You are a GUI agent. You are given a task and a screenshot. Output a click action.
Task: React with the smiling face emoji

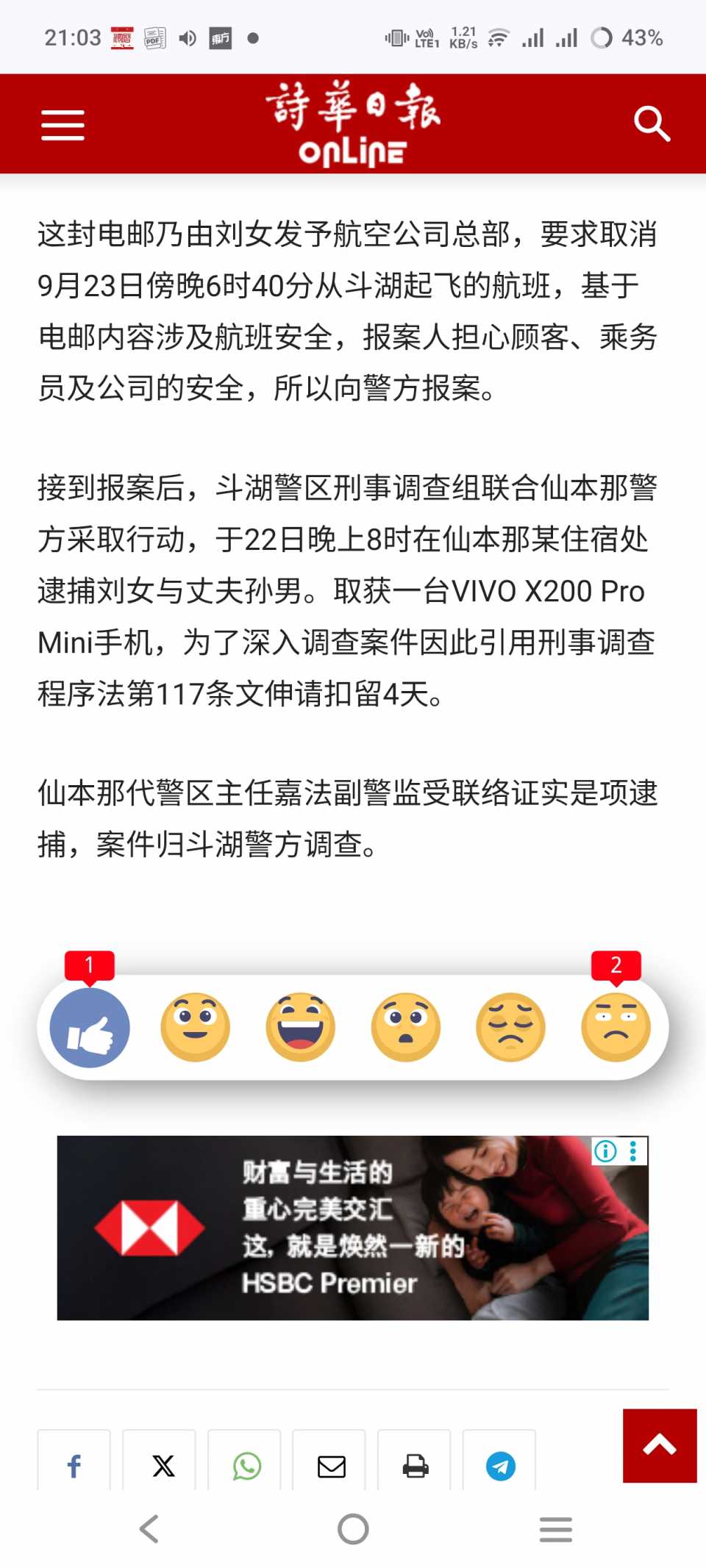pyautogui.click(x=195, y=1027)
